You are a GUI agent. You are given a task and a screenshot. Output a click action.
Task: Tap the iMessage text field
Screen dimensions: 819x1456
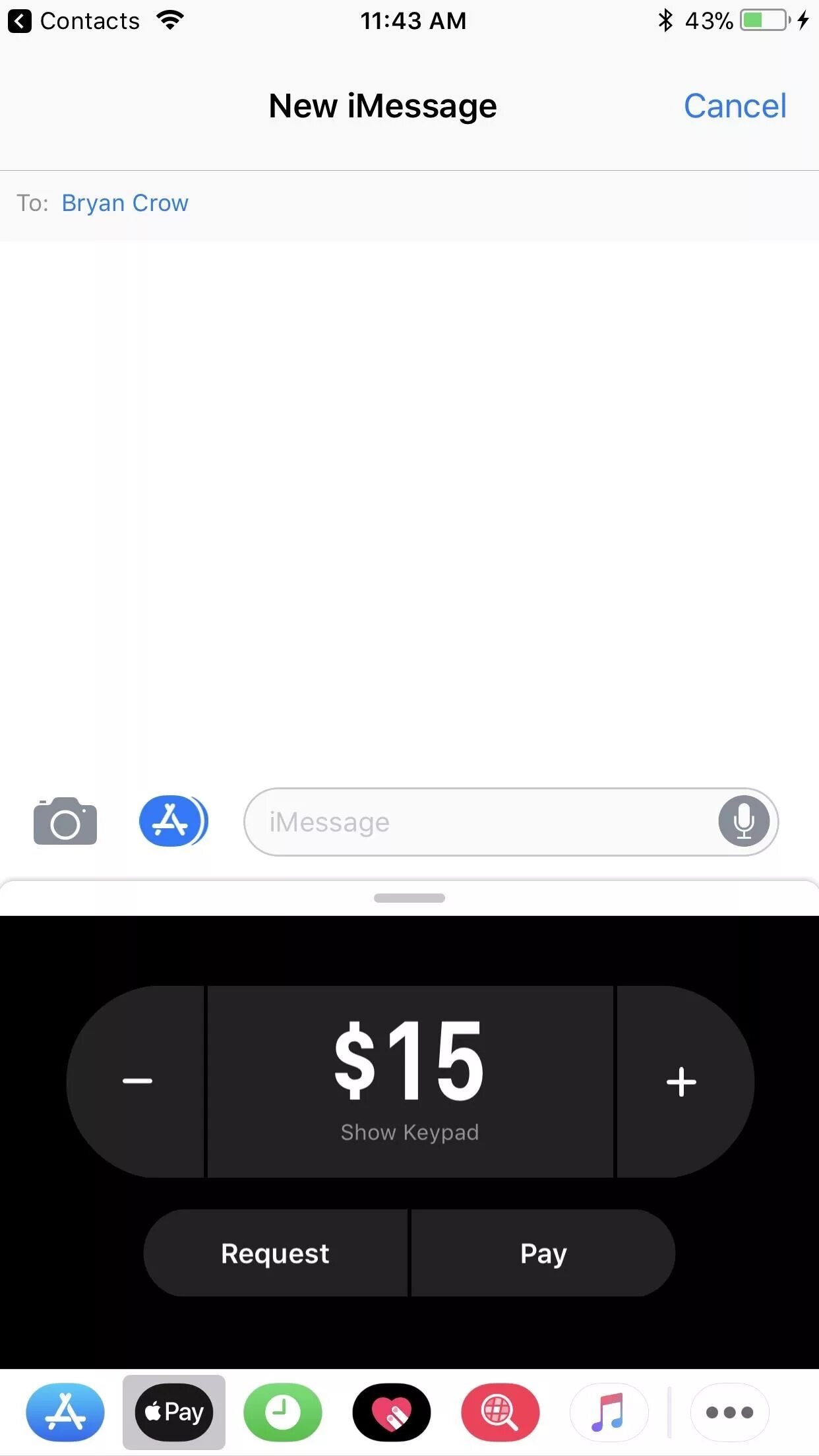point(481,822)
